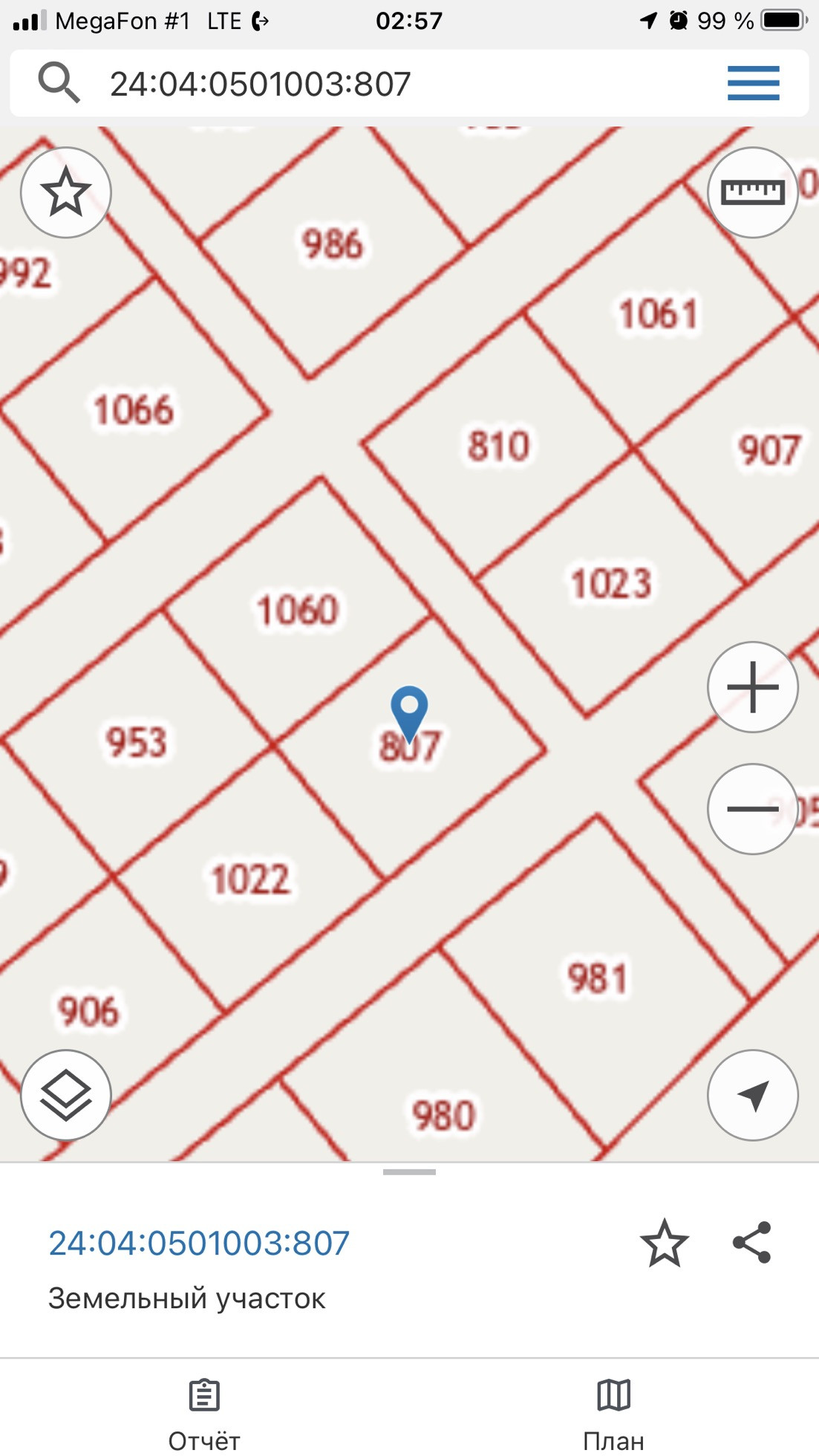Share the land parcel info
Image resolution: width=819 pixels, height=1456 pixels.
point(752,1242)
